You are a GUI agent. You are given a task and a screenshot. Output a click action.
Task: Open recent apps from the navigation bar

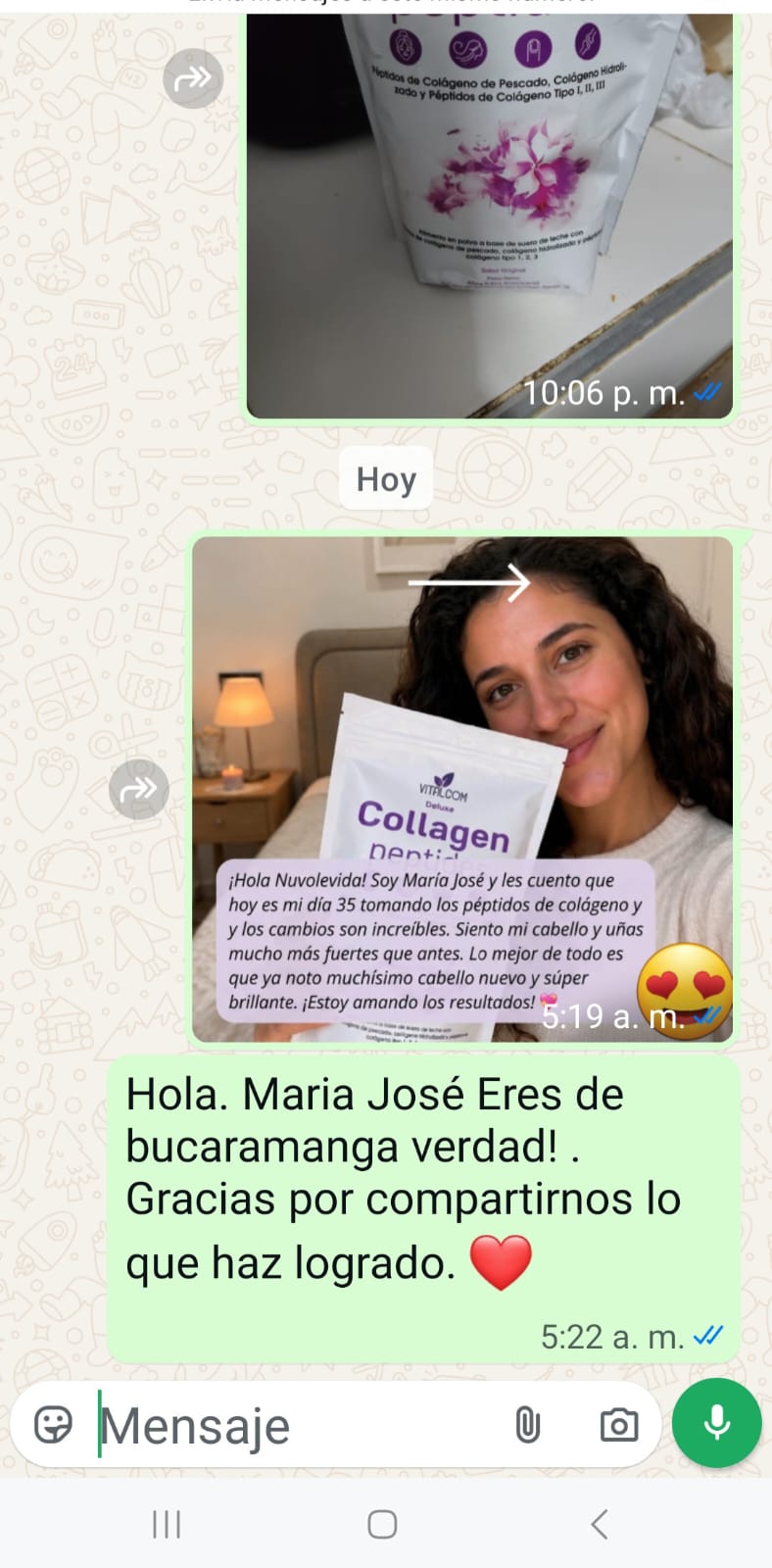[x=167, y=1524]
